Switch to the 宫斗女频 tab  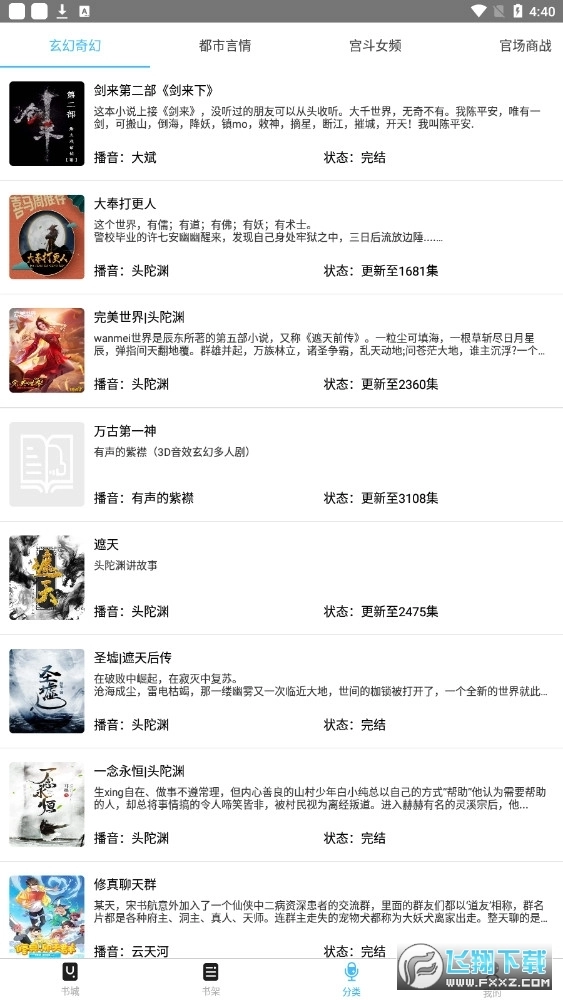pyautogui.click(x=375, y=45)
